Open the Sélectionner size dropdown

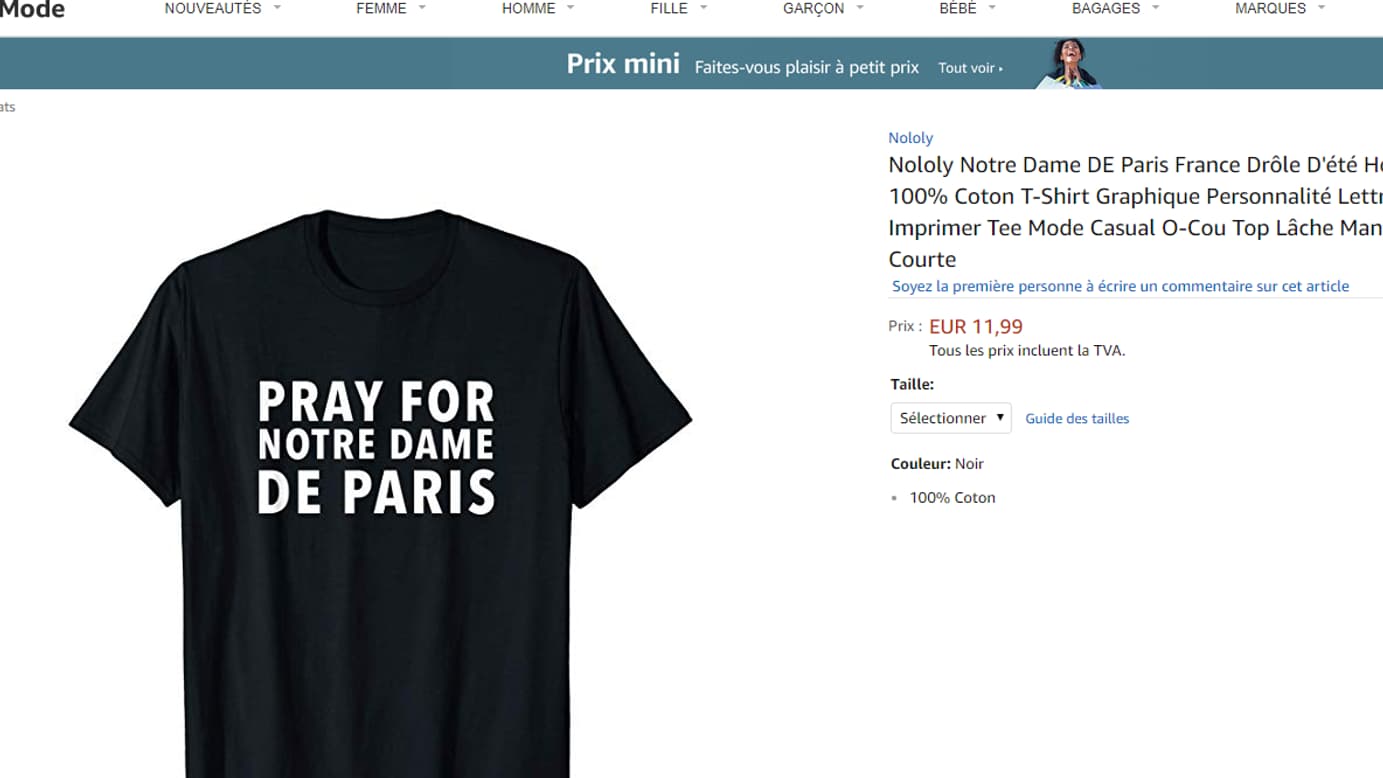pyautogui.click(x=950, y=418)
